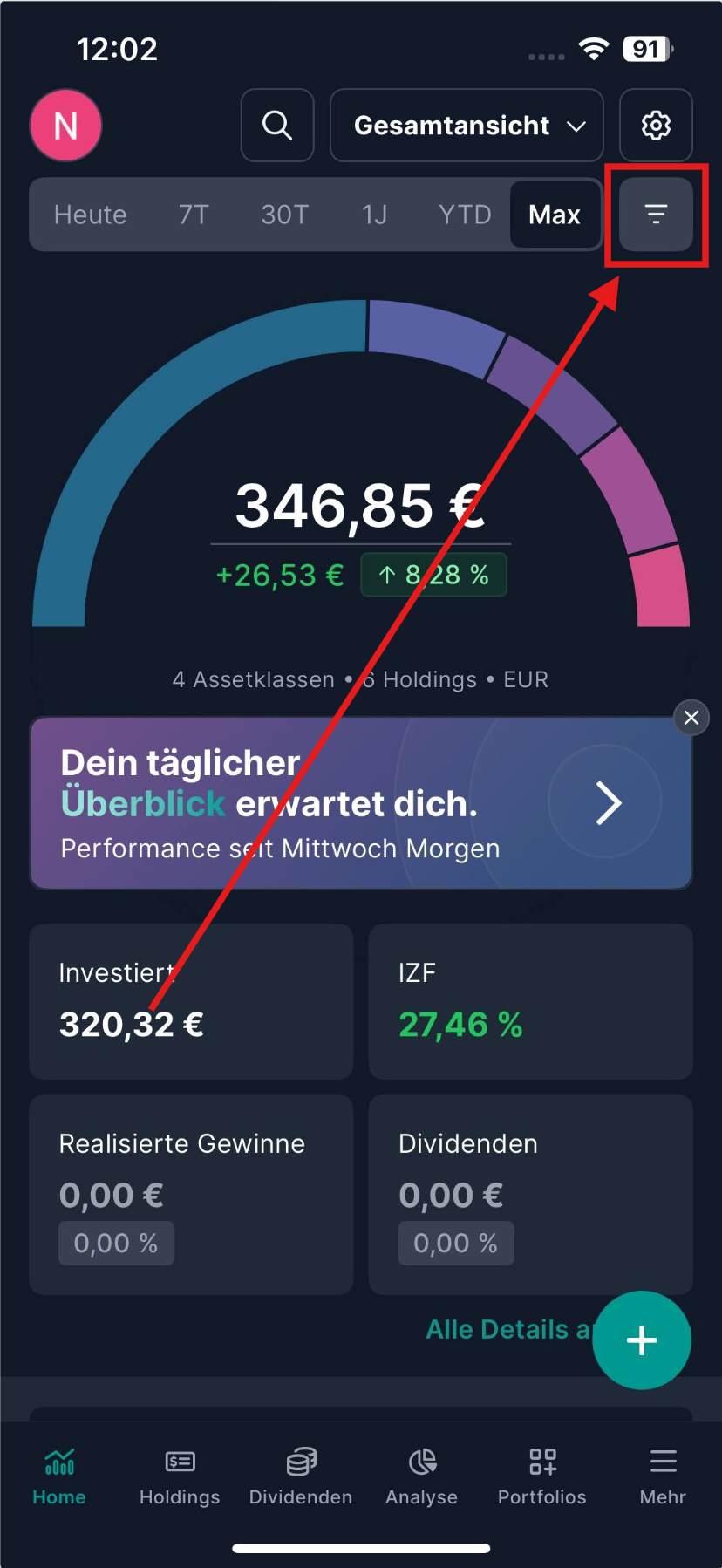The width and height of the screenshot is (722, 1568).
Task: Select the 30T time range
Action: (x=285, y=215)
